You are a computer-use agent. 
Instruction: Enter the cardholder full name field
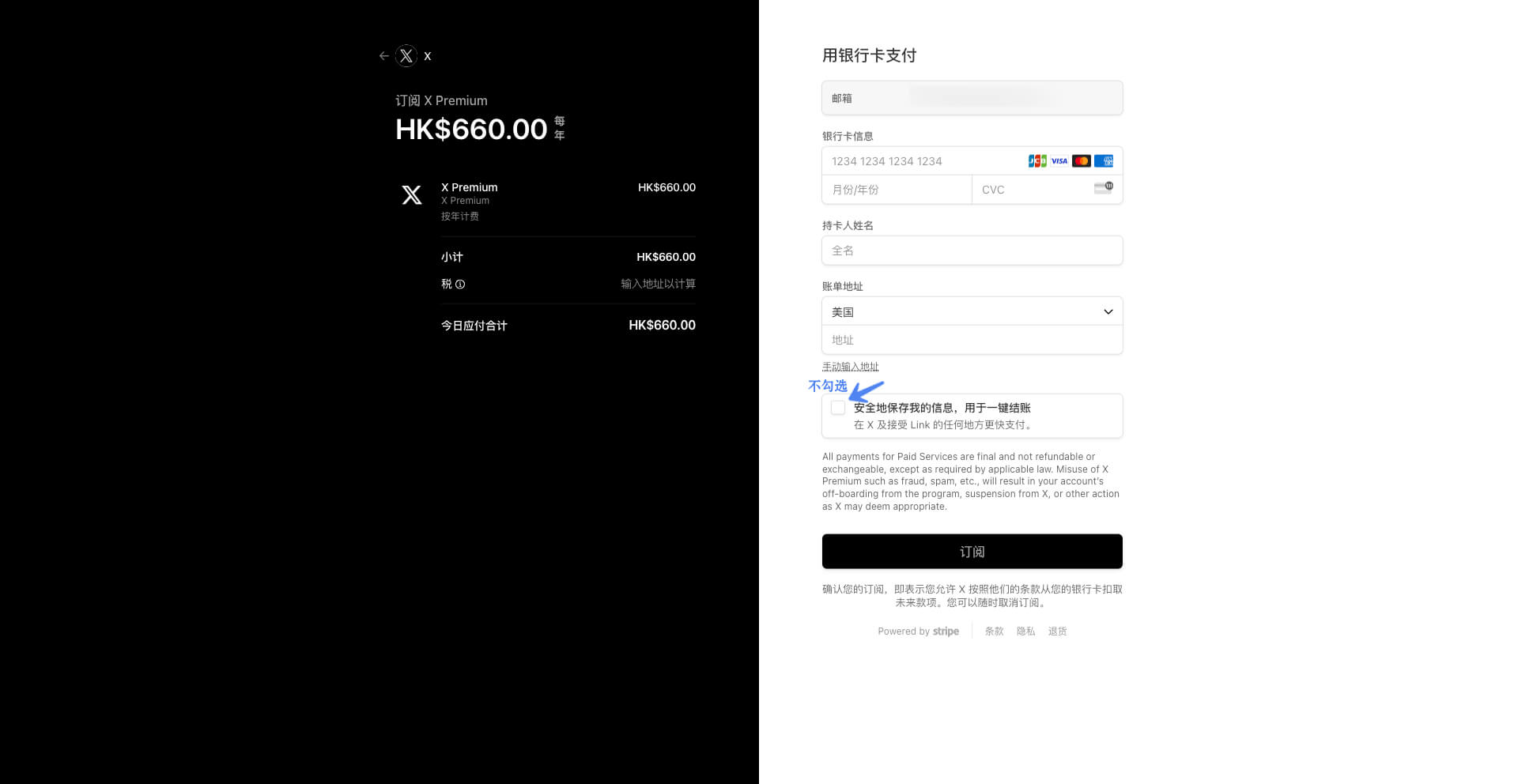point(972,251)
